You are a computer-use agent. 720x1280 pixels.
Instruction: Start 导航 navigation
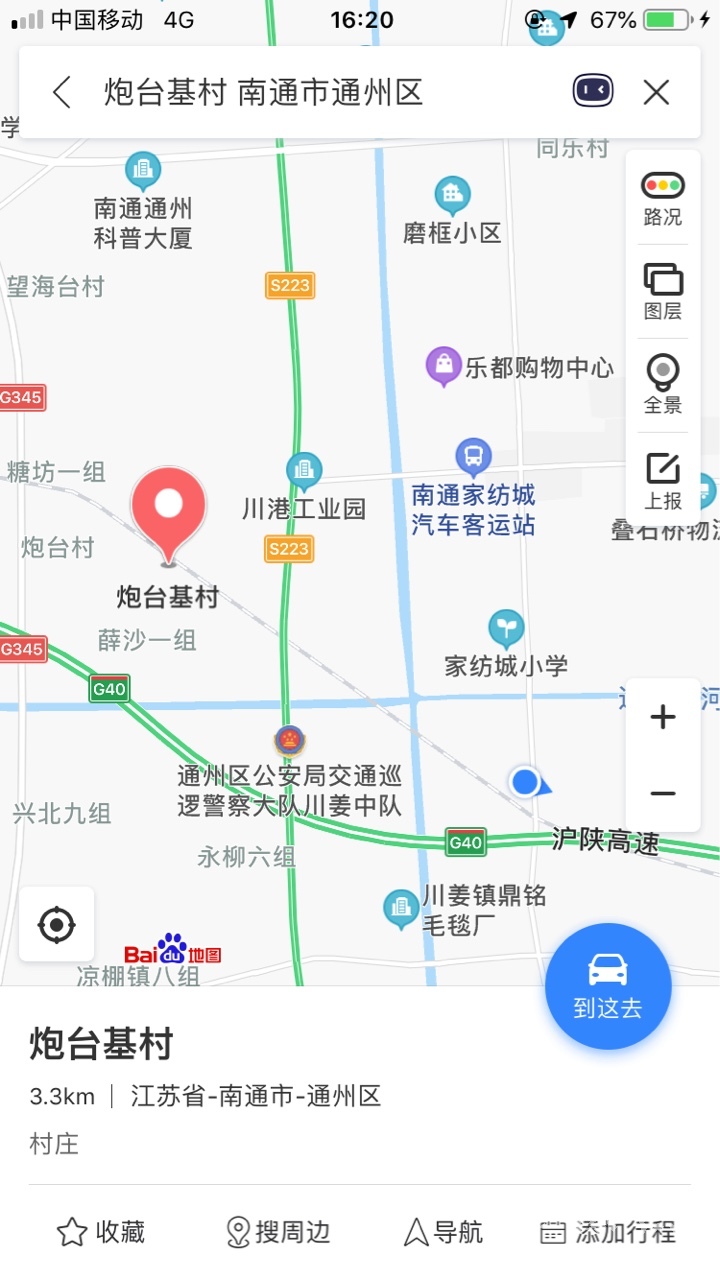tap(443, 1232)
